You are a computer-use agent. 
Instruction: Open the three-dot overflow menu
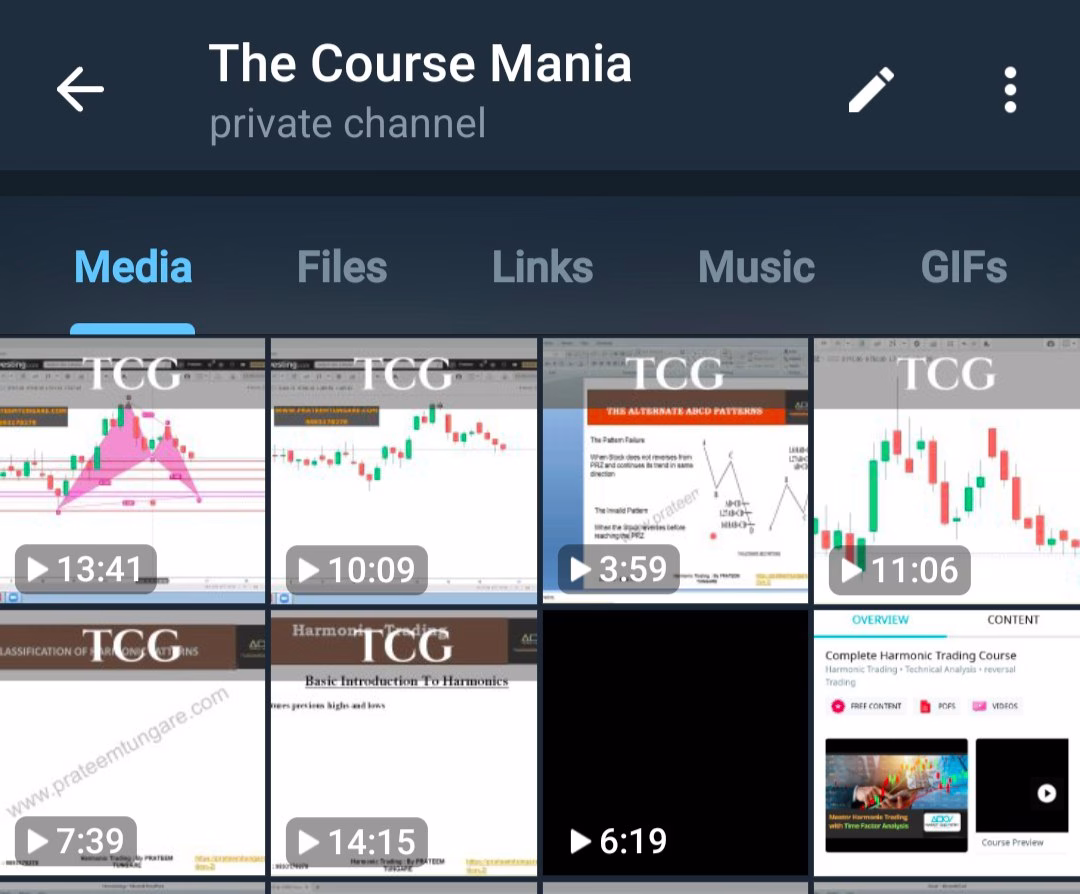[1010, 90]
